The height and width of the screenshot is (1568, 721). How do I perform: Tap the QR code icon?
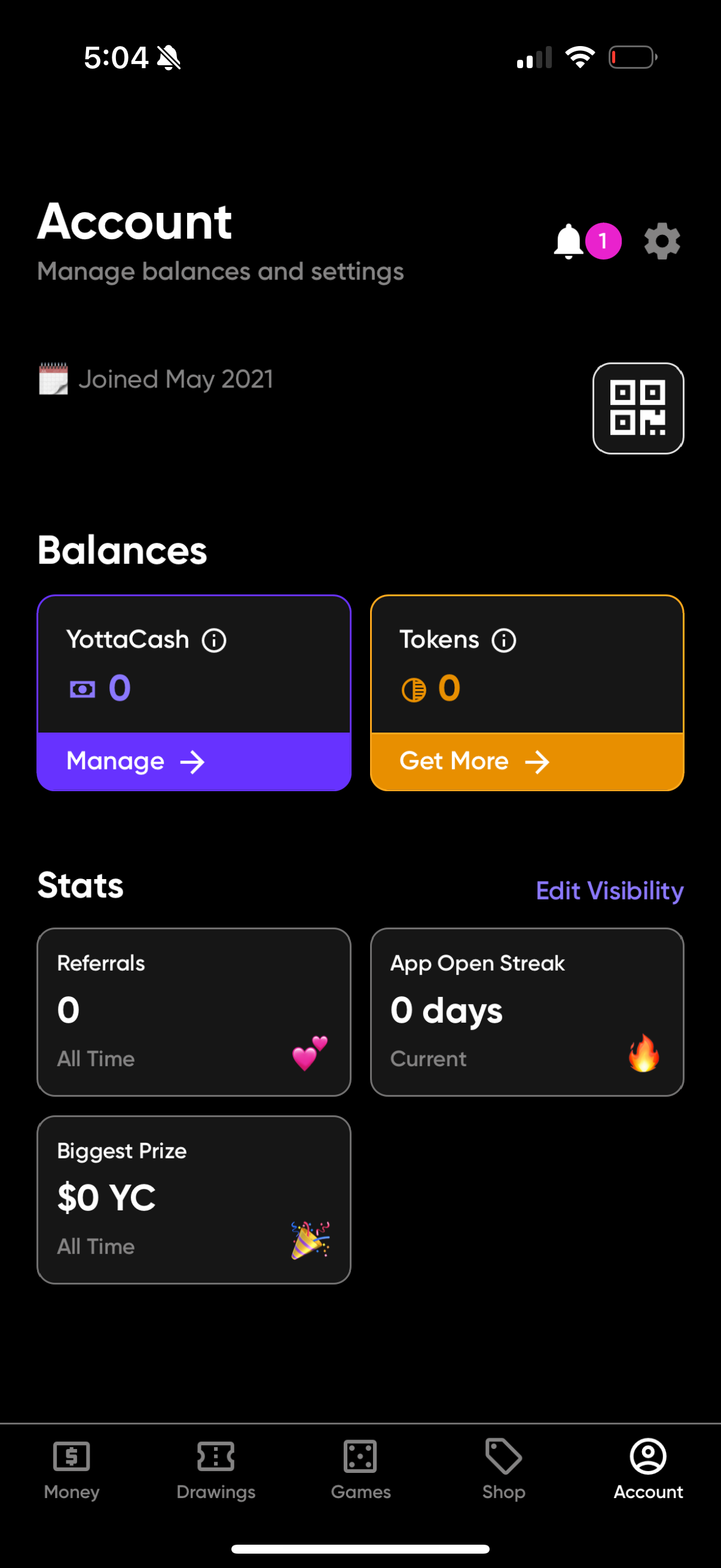[638, 408]
